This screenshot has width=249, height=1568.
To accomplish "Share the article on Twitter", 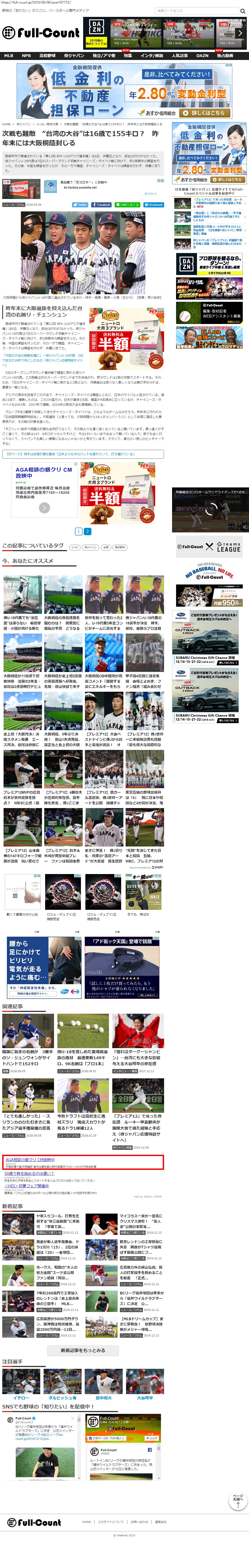I will (x=80, y=205).
